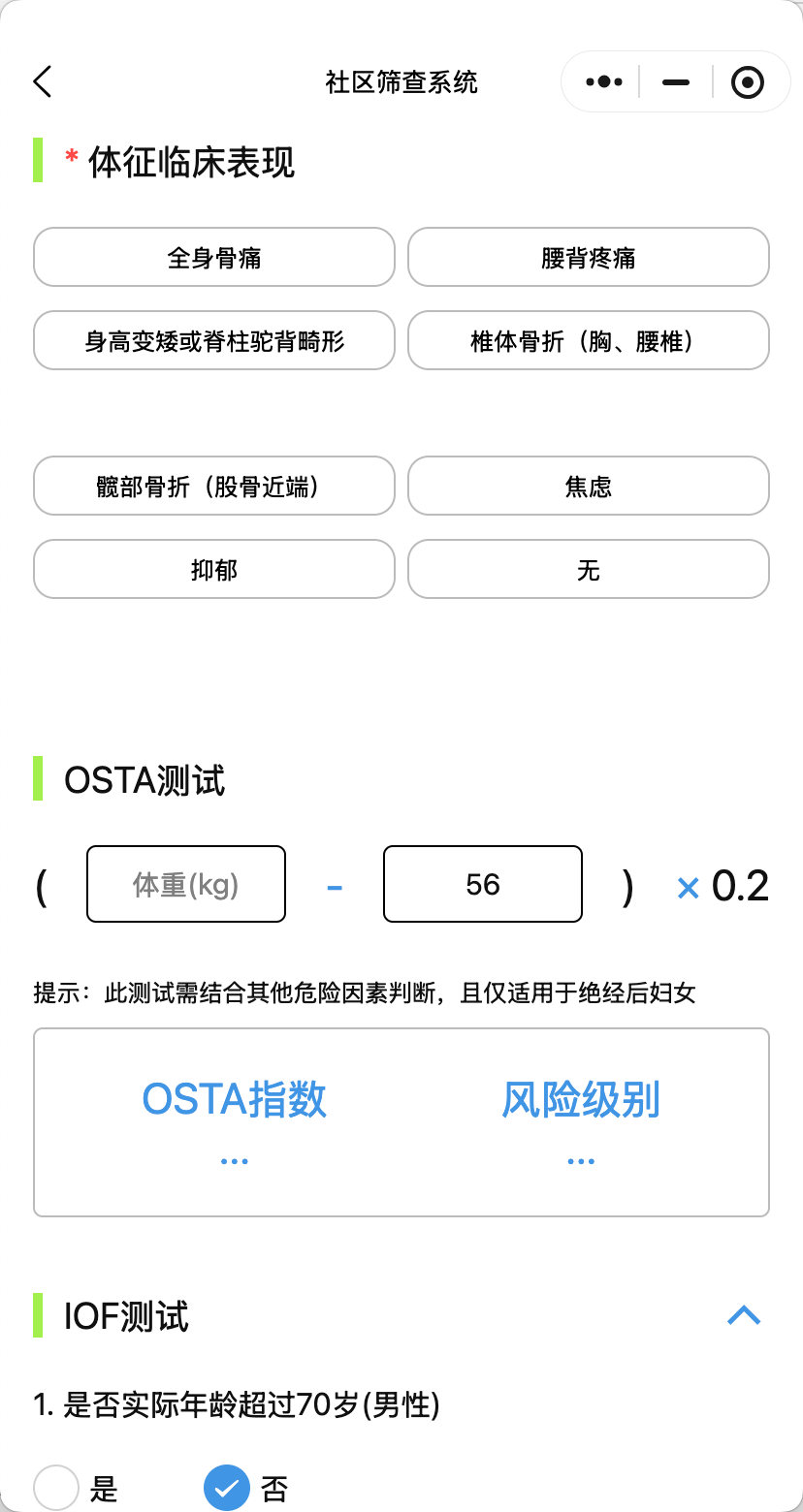Screen dimensions: 803x1512
Task: Open the mini-program more options menu
Action: 603,82
